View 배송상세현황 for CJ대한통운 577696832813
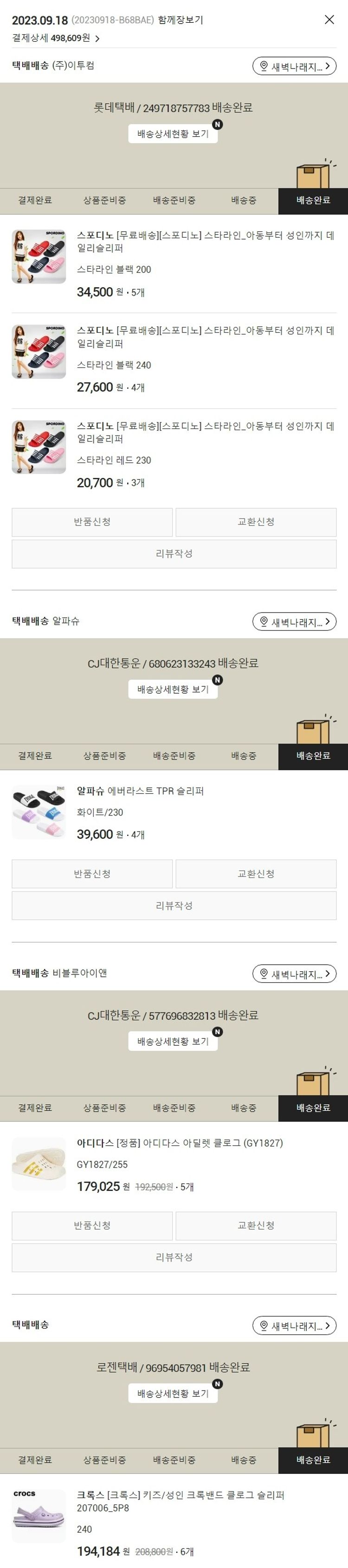Screen dimensions: 348x1568 click(x=173, y=1042)
